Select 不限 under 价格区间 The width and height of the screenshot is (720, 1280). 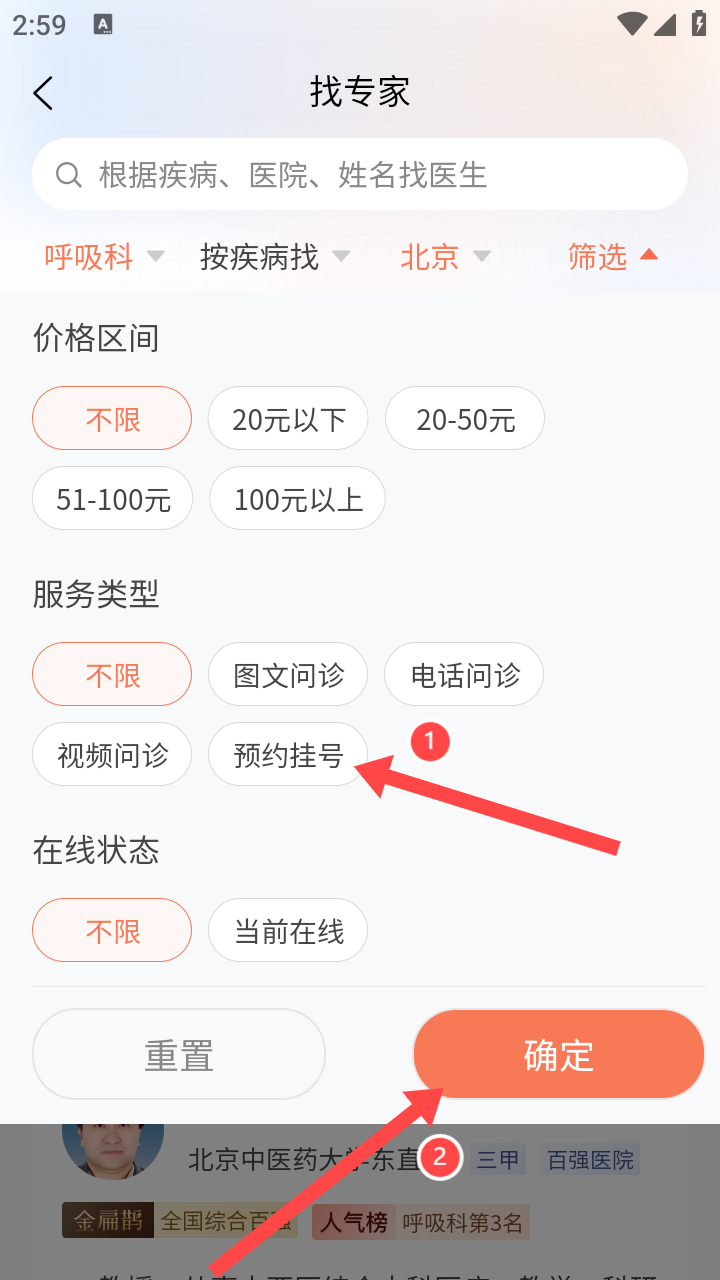112,418
